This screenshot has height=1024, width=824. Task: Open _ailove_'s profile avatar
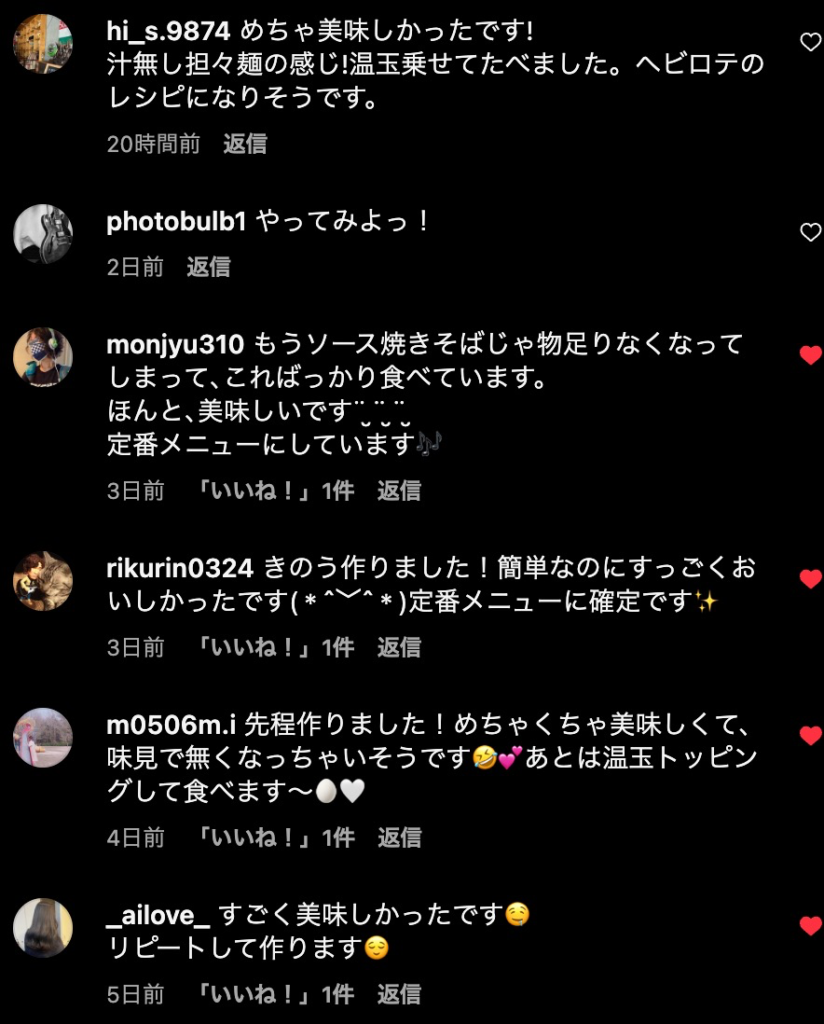[43, 928]
